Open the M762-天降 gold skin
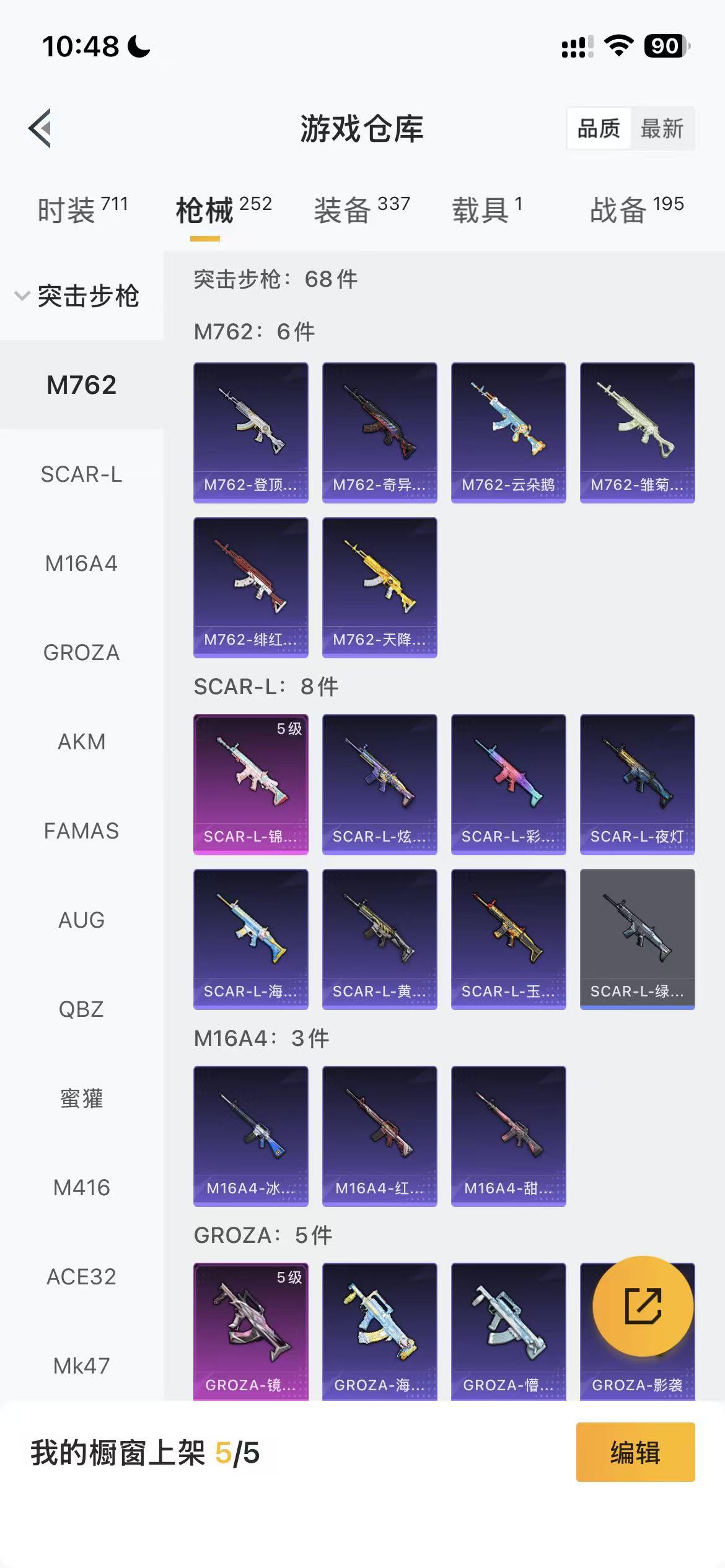 pos(379,587)
